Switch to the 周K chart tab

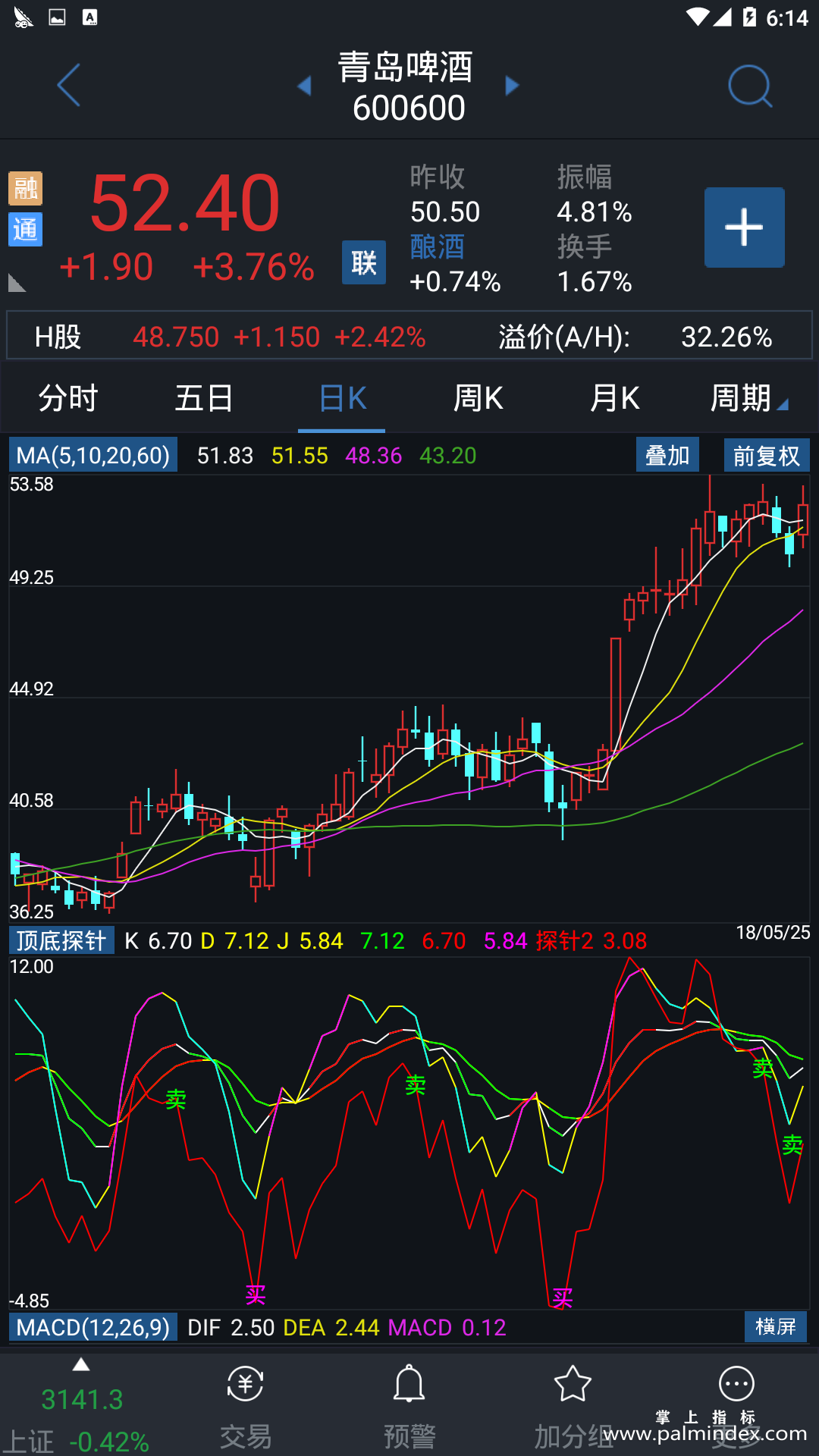[x=479, y=398]
